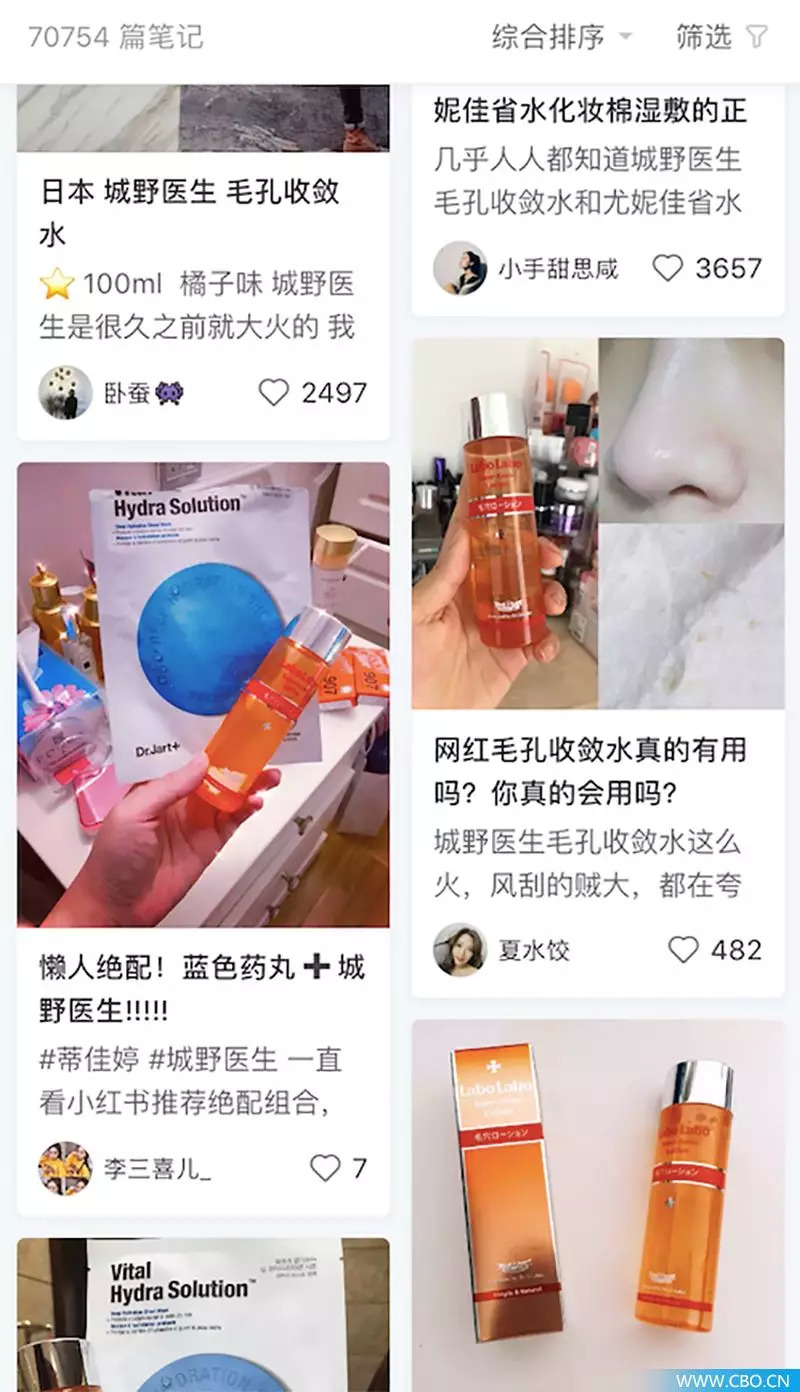
Task: Open the note 日本 城野医生 毛孔收敛水
Action: pos(190,212)
